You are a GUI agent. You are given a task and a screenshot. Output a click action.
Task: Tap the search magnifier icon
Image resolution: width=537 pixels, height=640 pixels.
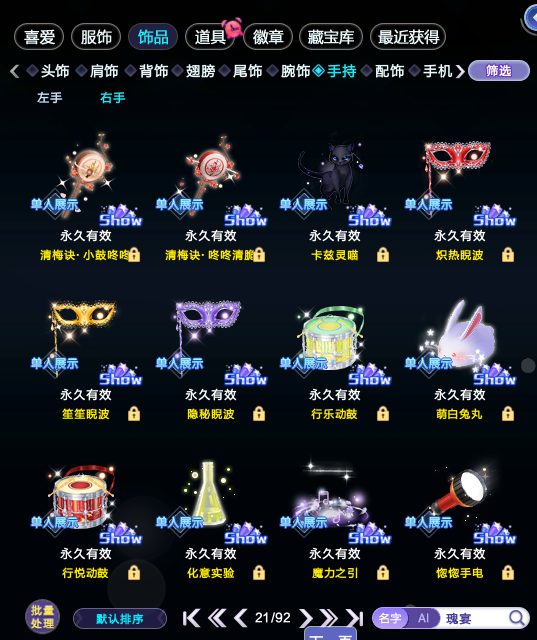517,618
